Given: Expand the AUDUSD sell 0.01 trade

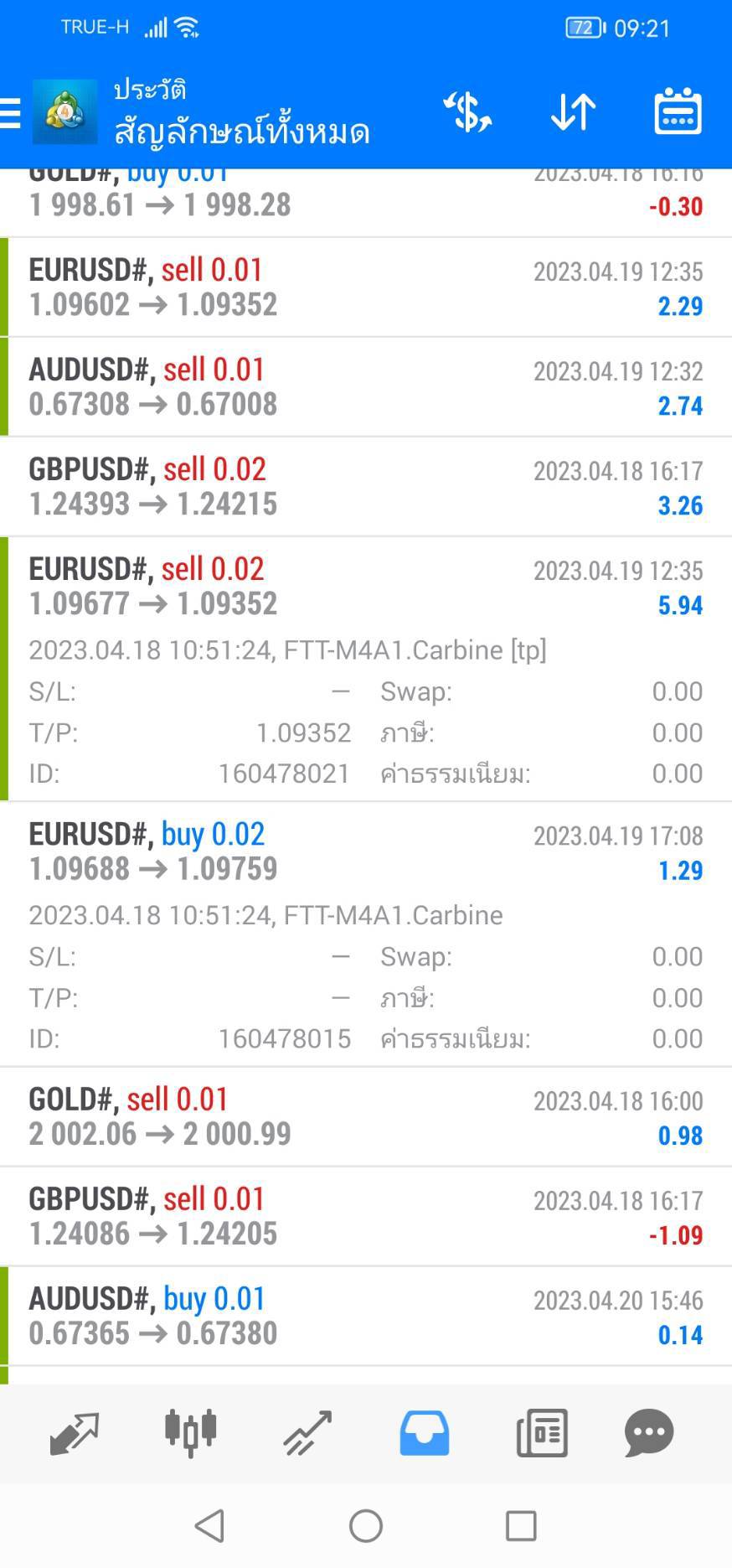Looking at the screenshot, I should pyautogui.click(x=366, y=387).
